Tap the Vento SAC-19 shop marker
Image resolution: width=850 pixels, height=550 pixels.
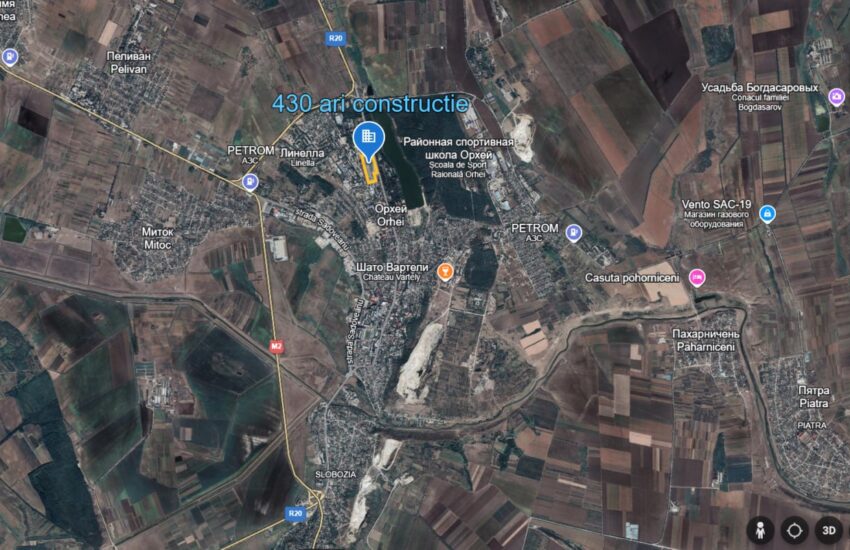pos(767,213)
